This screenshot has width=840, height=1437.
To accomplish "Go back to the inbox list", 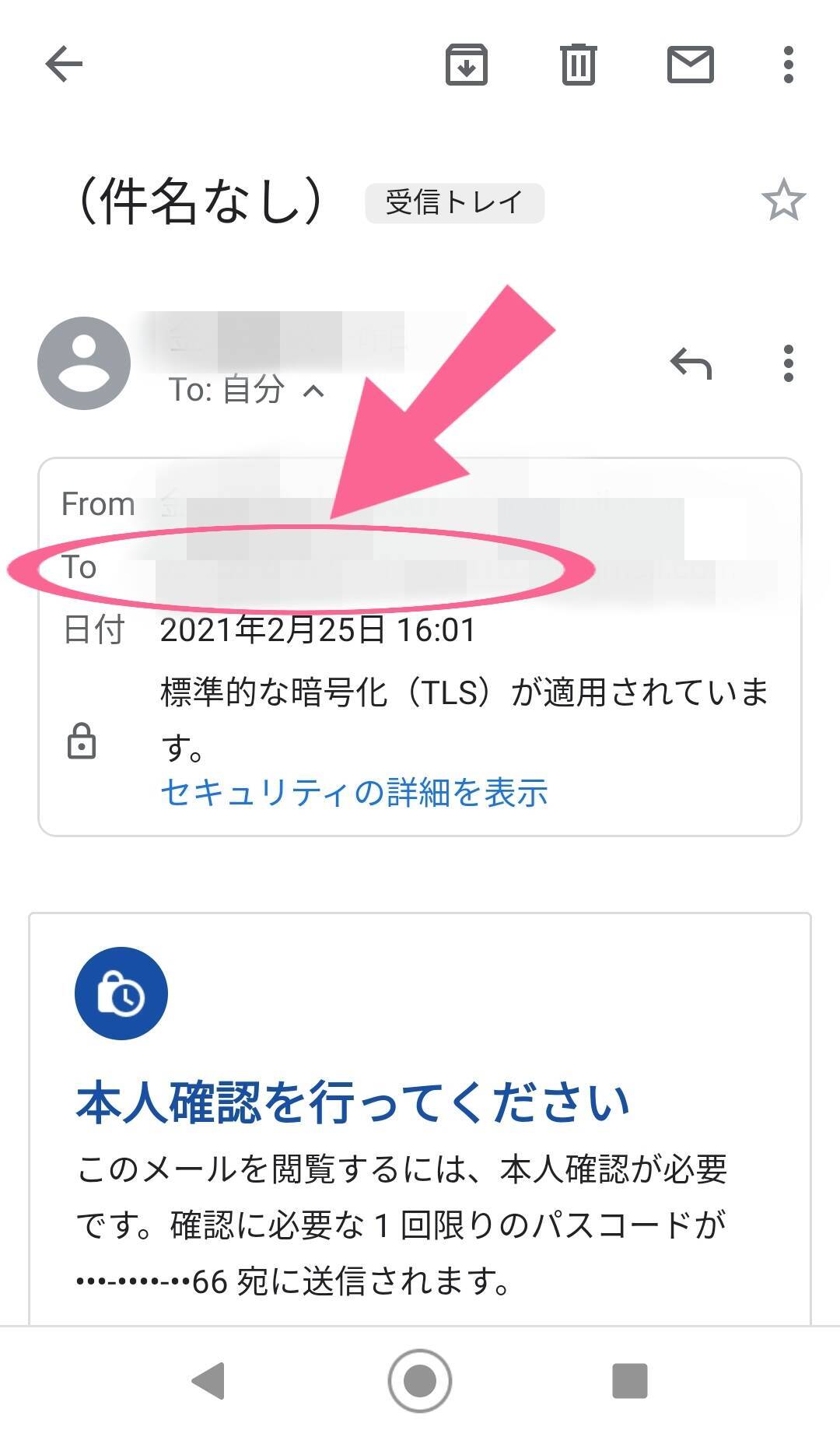I will point(64,64).
